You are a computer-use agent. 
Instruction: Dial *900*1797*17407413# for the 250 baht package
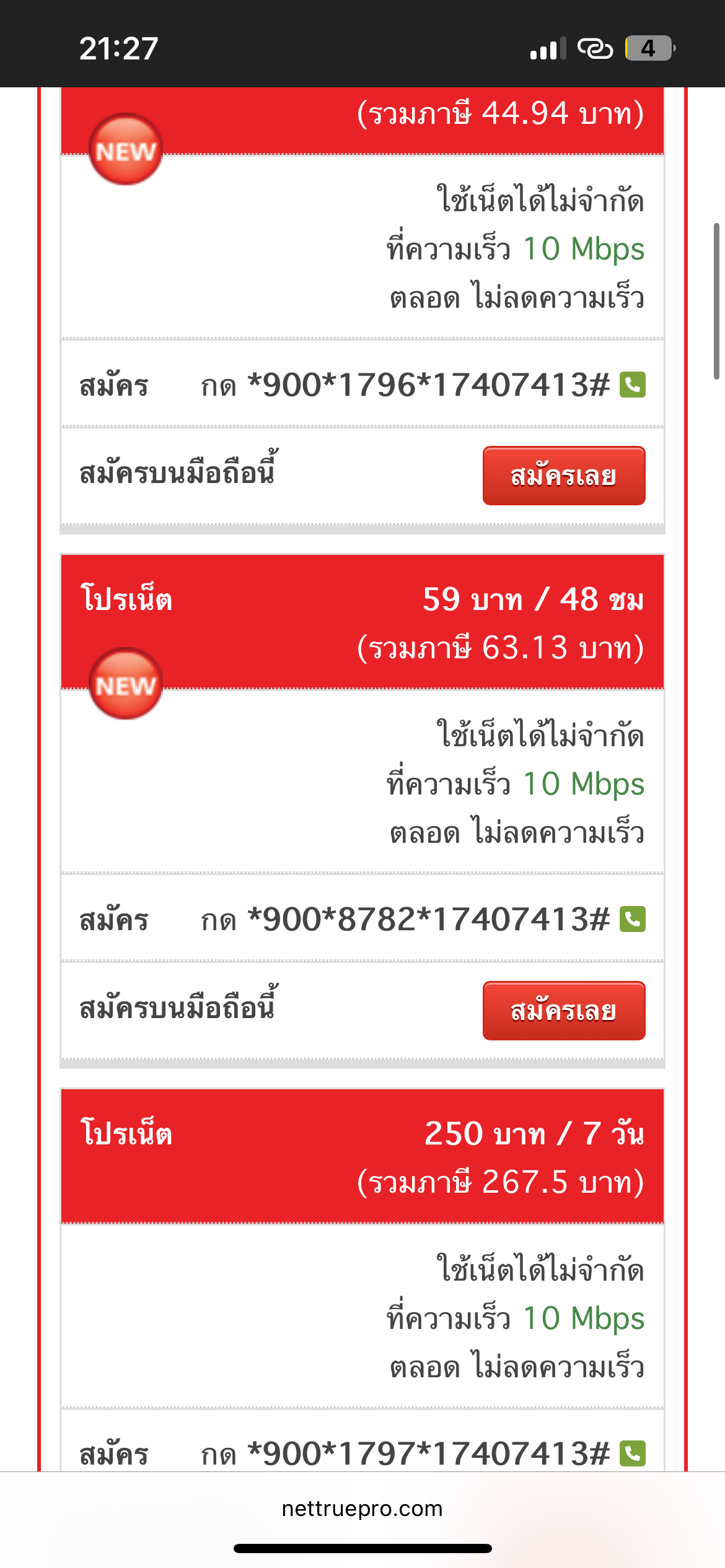tap(633, 1453)
